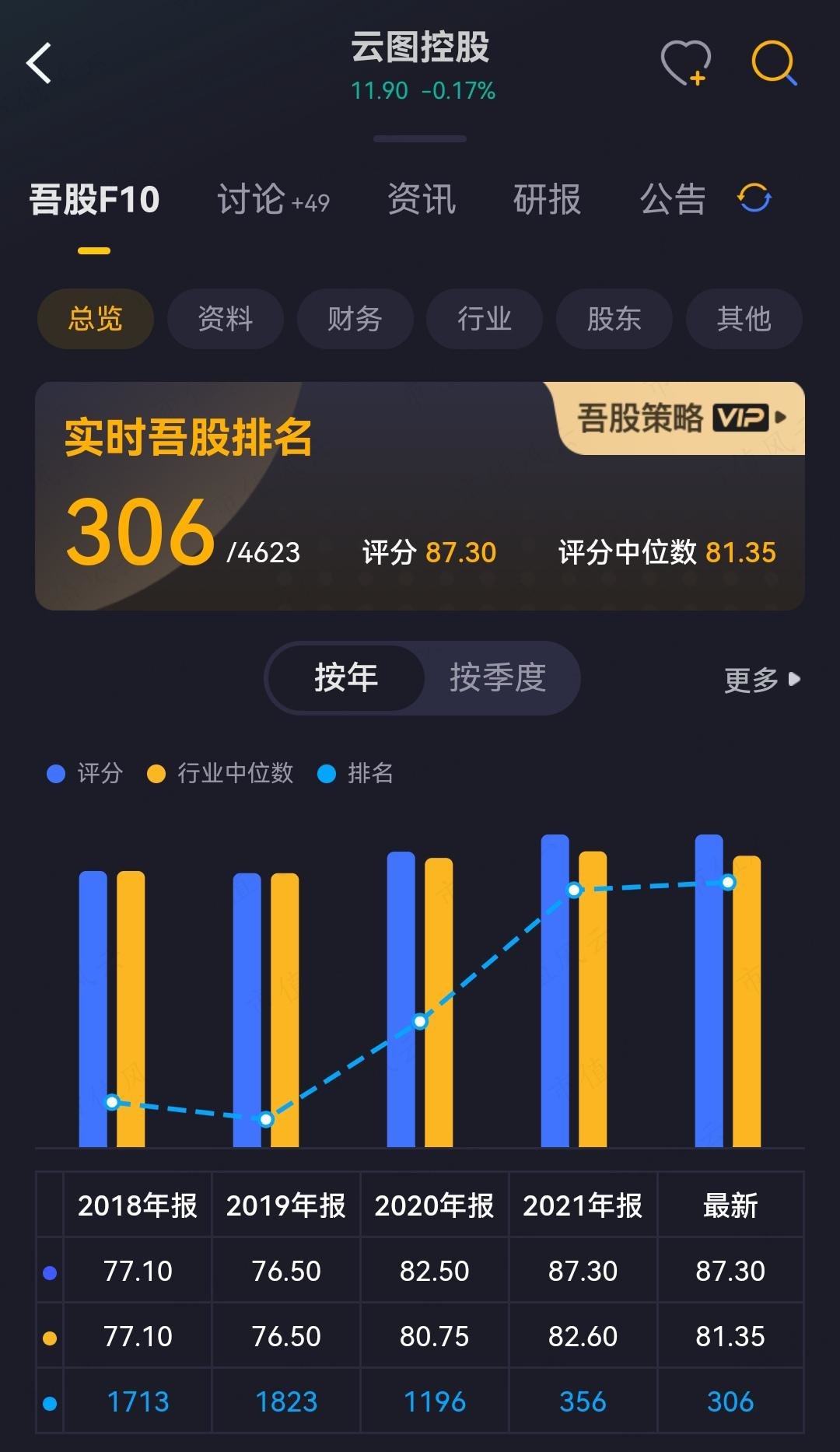840x1452 pixels.
Task: Open the 研报 tab
Action: [x=547, y=200]
